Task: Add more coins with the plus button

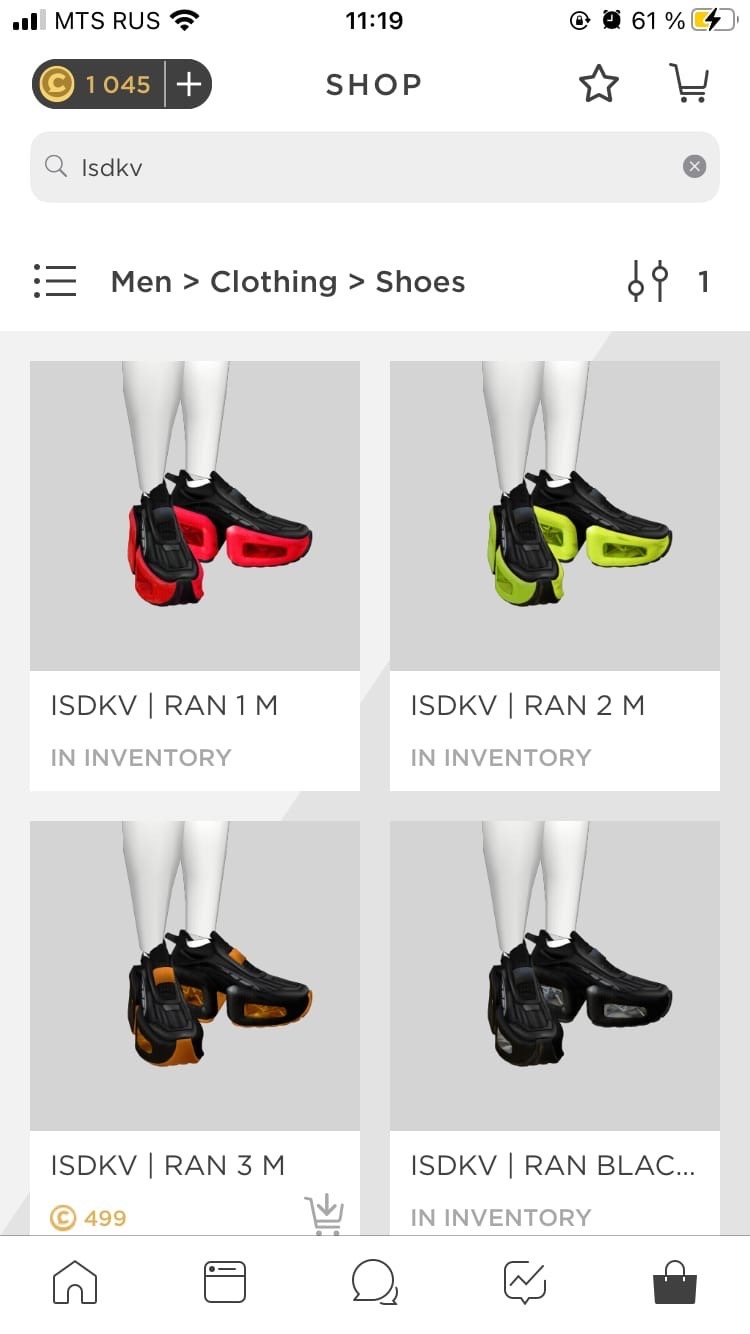Action: (x=188, y=85)
